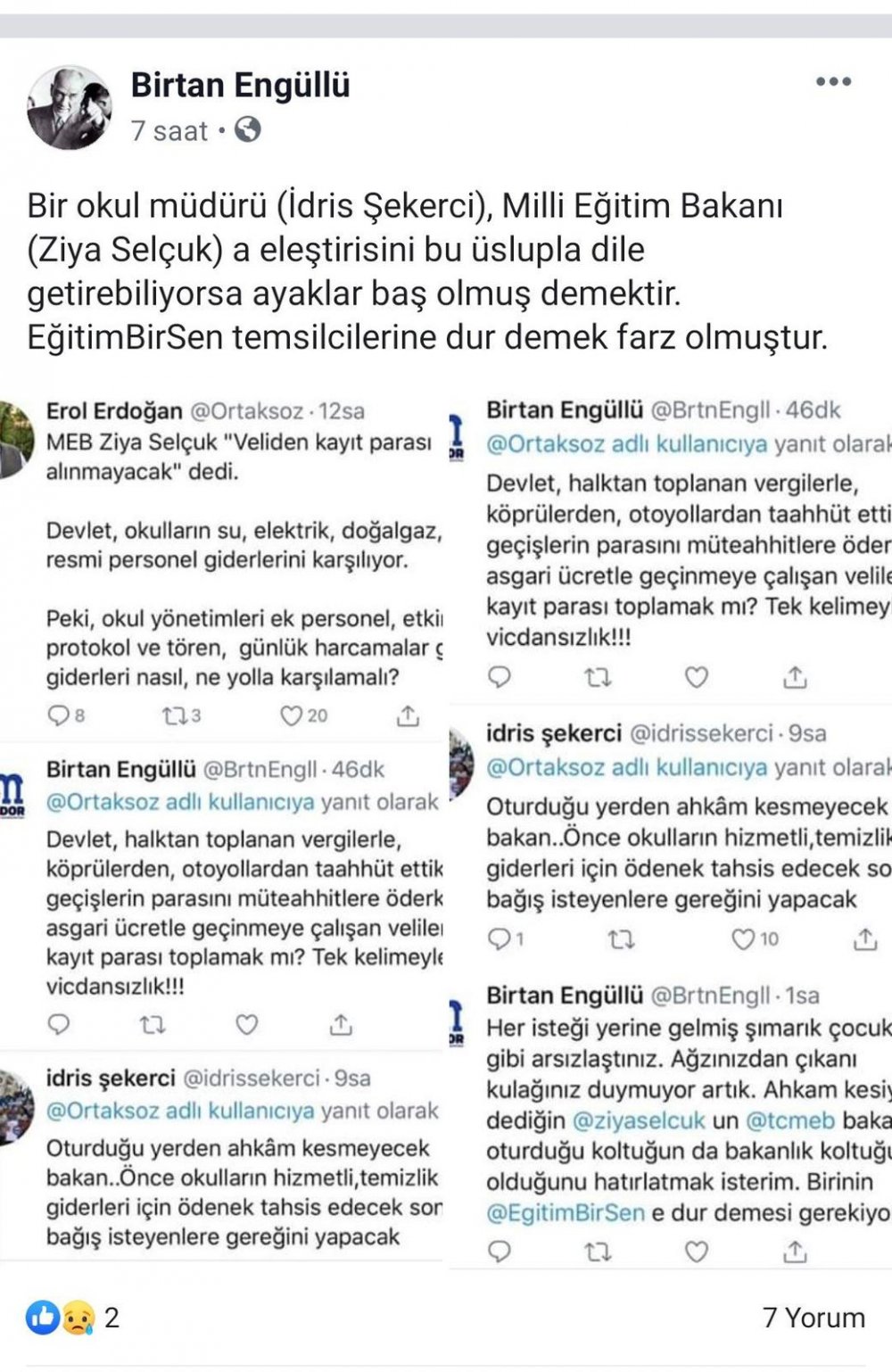Tap Birtan Engüllü's profile picture

(70, 108)
